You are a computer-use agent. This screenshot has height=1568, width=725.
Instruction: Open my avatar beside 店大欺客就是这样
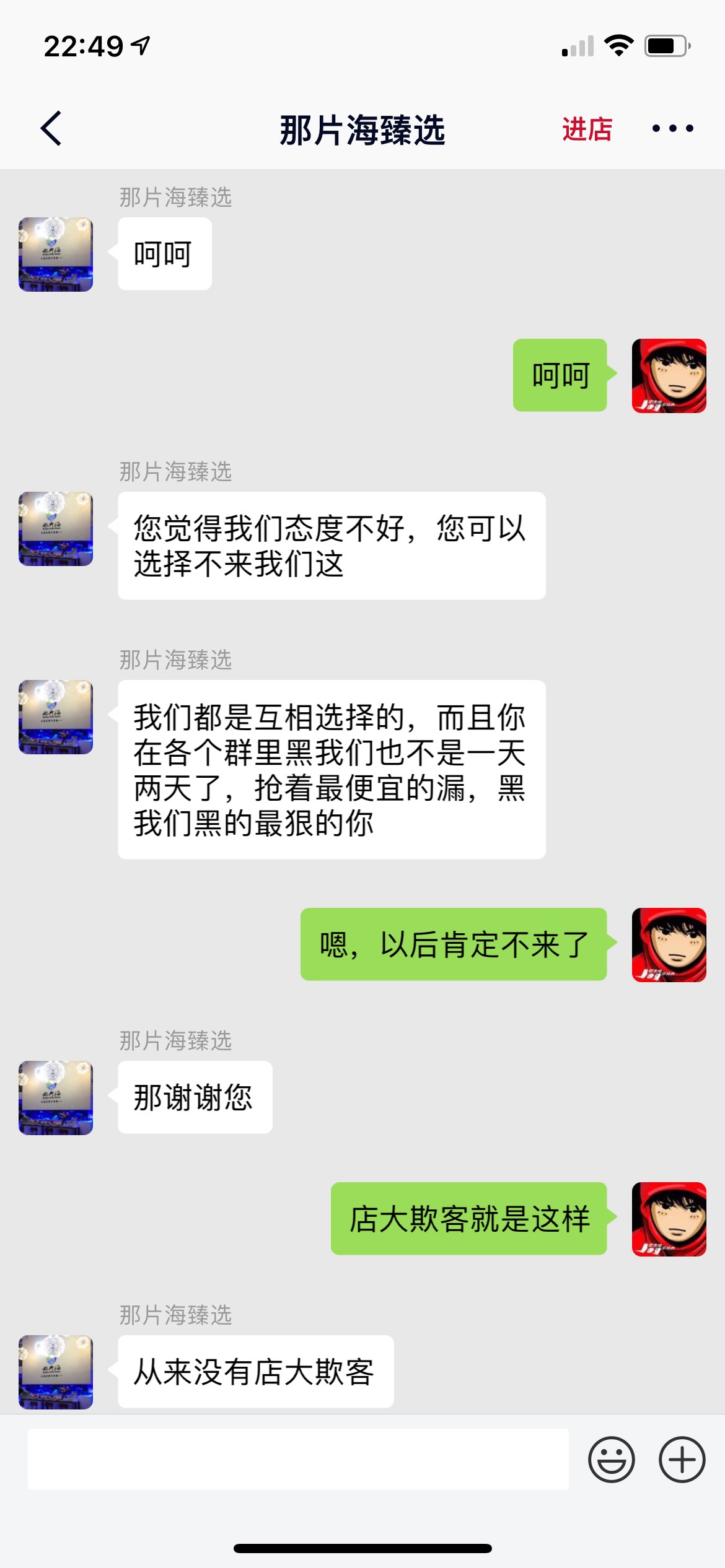[669, 1219]
